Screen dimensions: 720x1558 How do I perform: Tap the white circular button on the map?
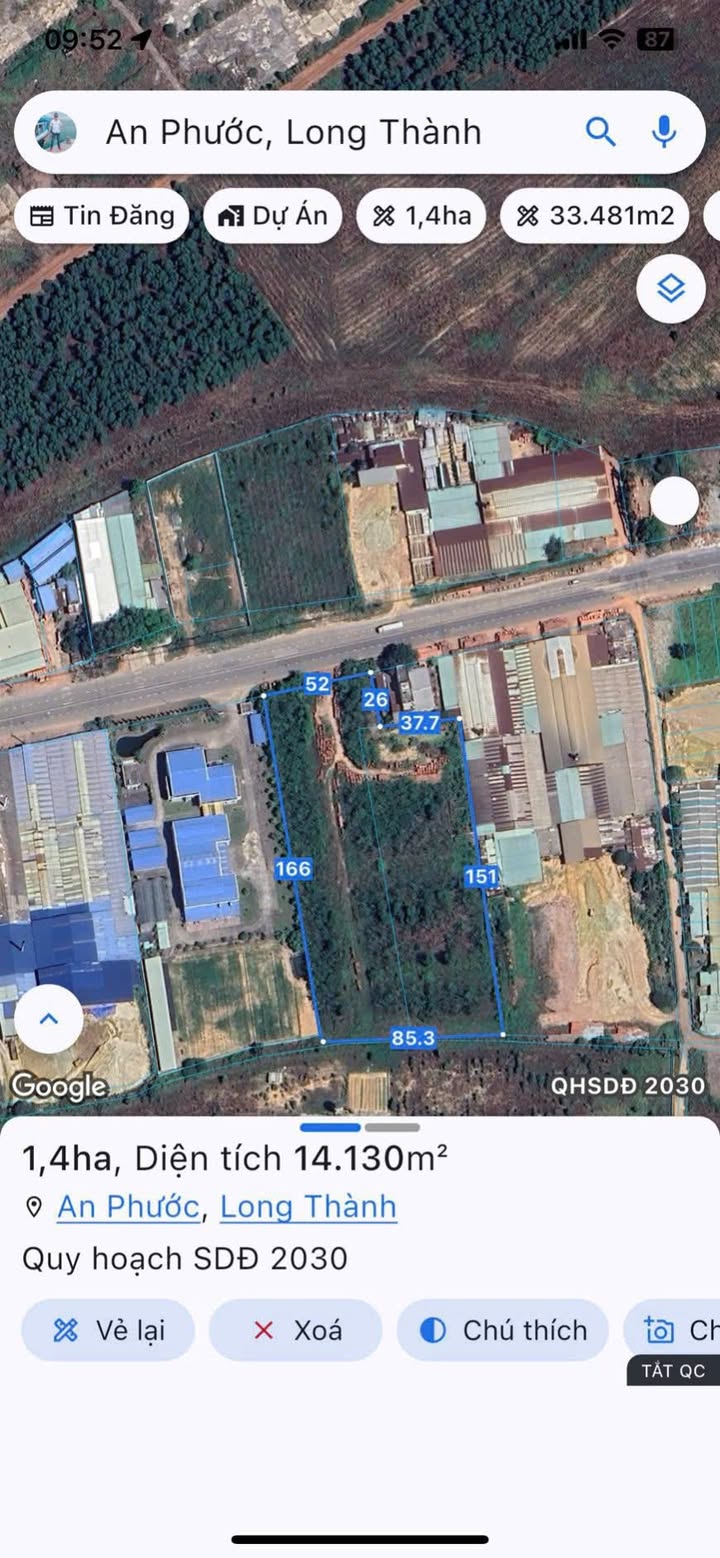(675, 501)
